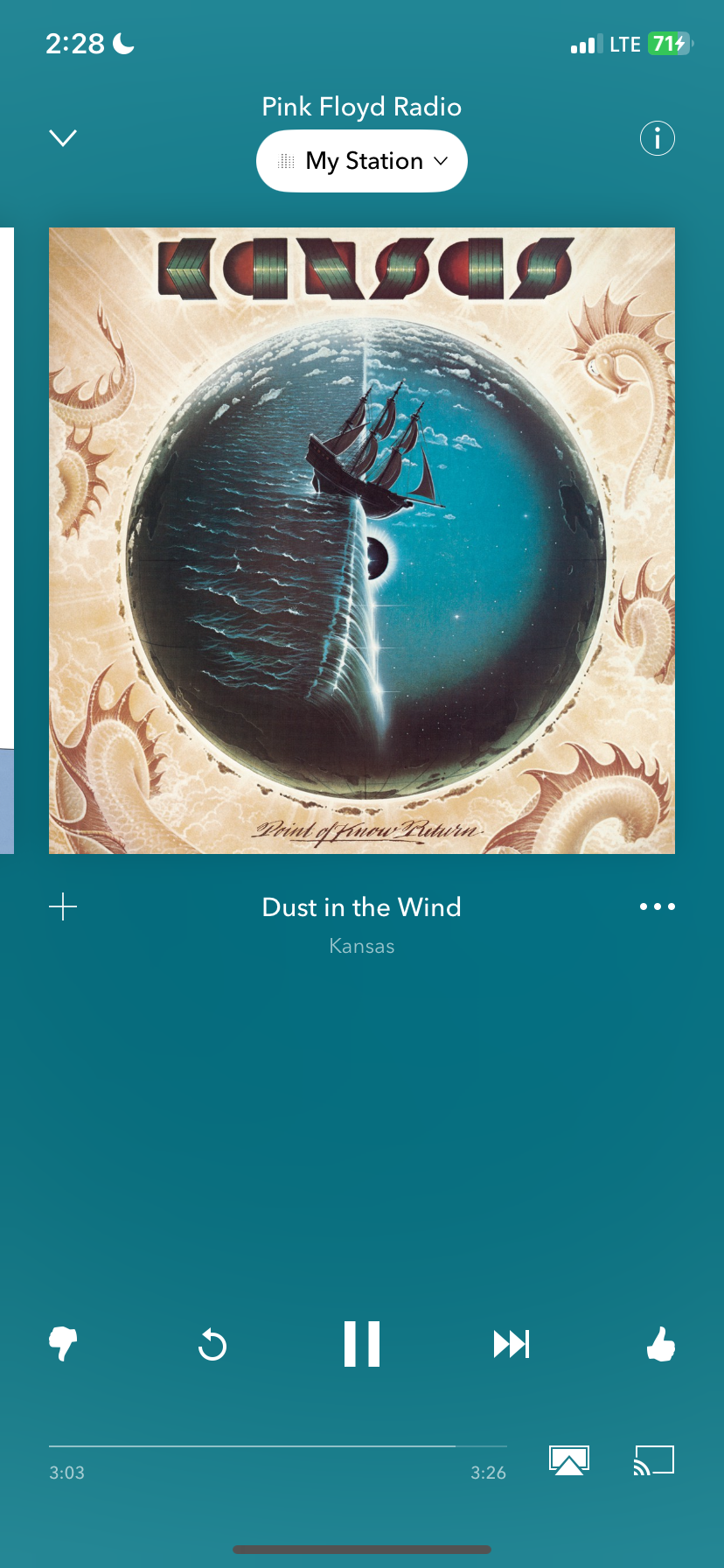Give the song a thumbs down
This screenshot has height=1568, width=724.
click(63, 1343)
